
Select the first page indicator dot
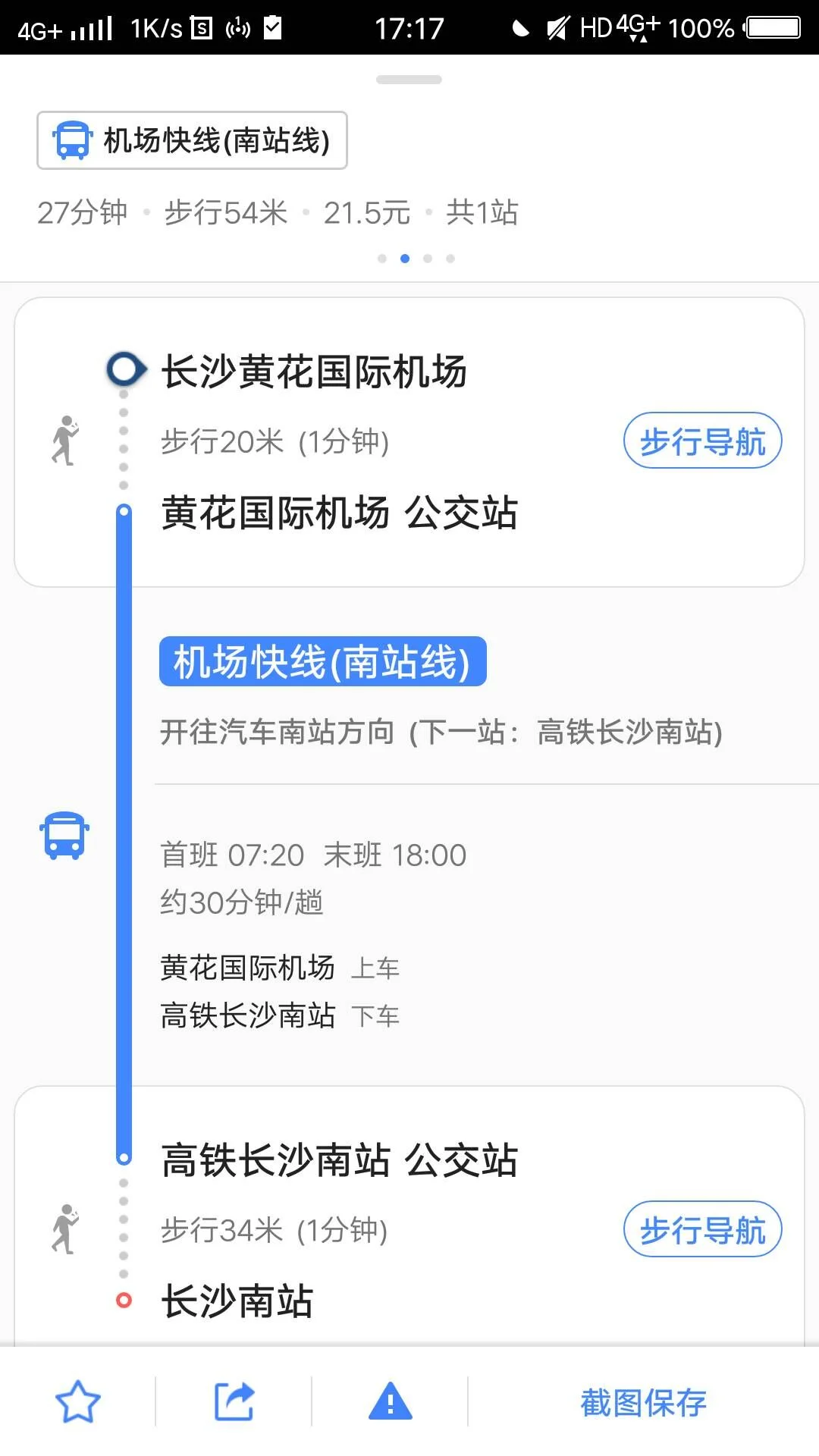coord(381,258)
